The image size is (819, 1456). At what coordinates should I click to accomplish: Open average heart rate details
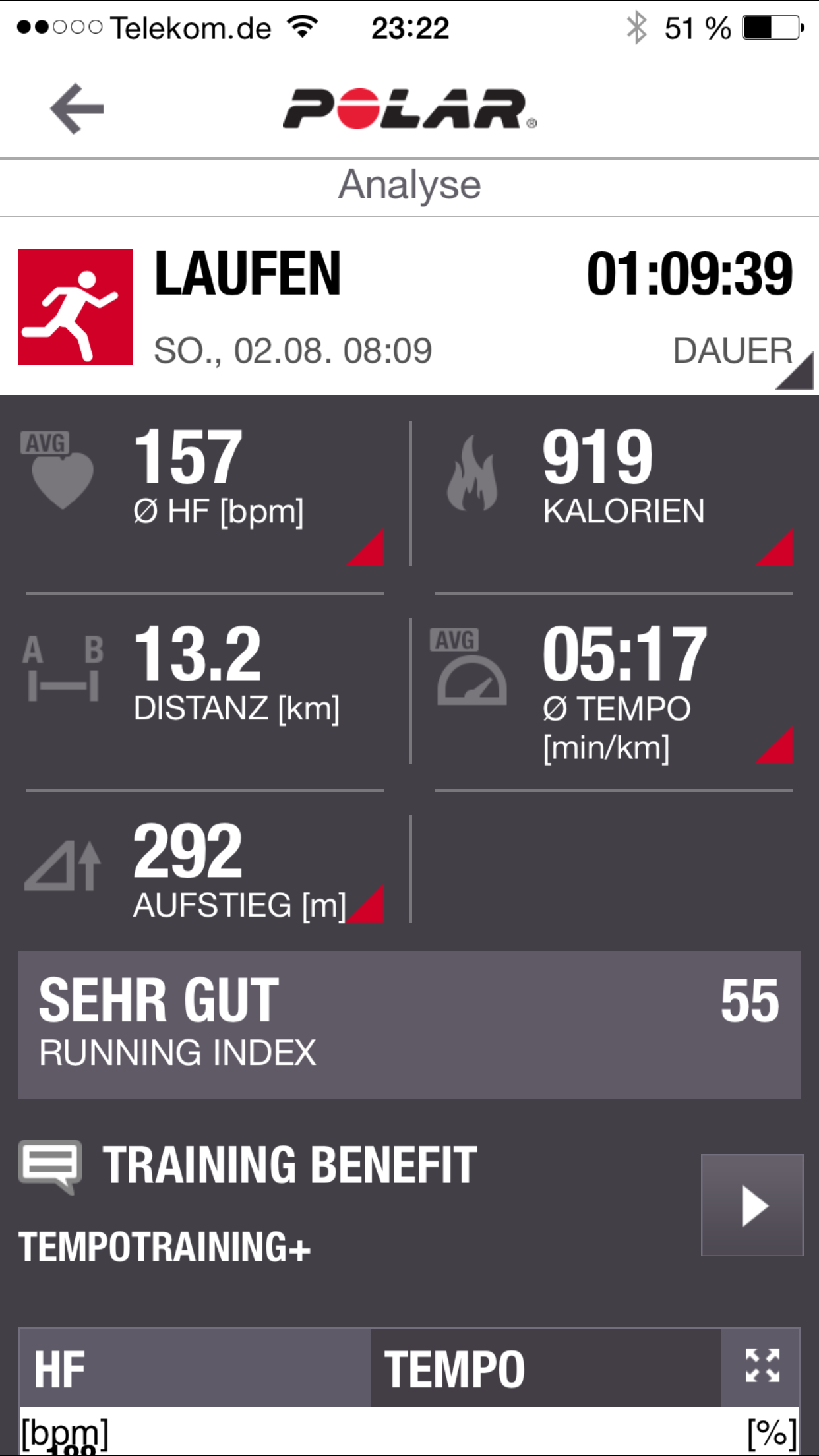(365, 548)
